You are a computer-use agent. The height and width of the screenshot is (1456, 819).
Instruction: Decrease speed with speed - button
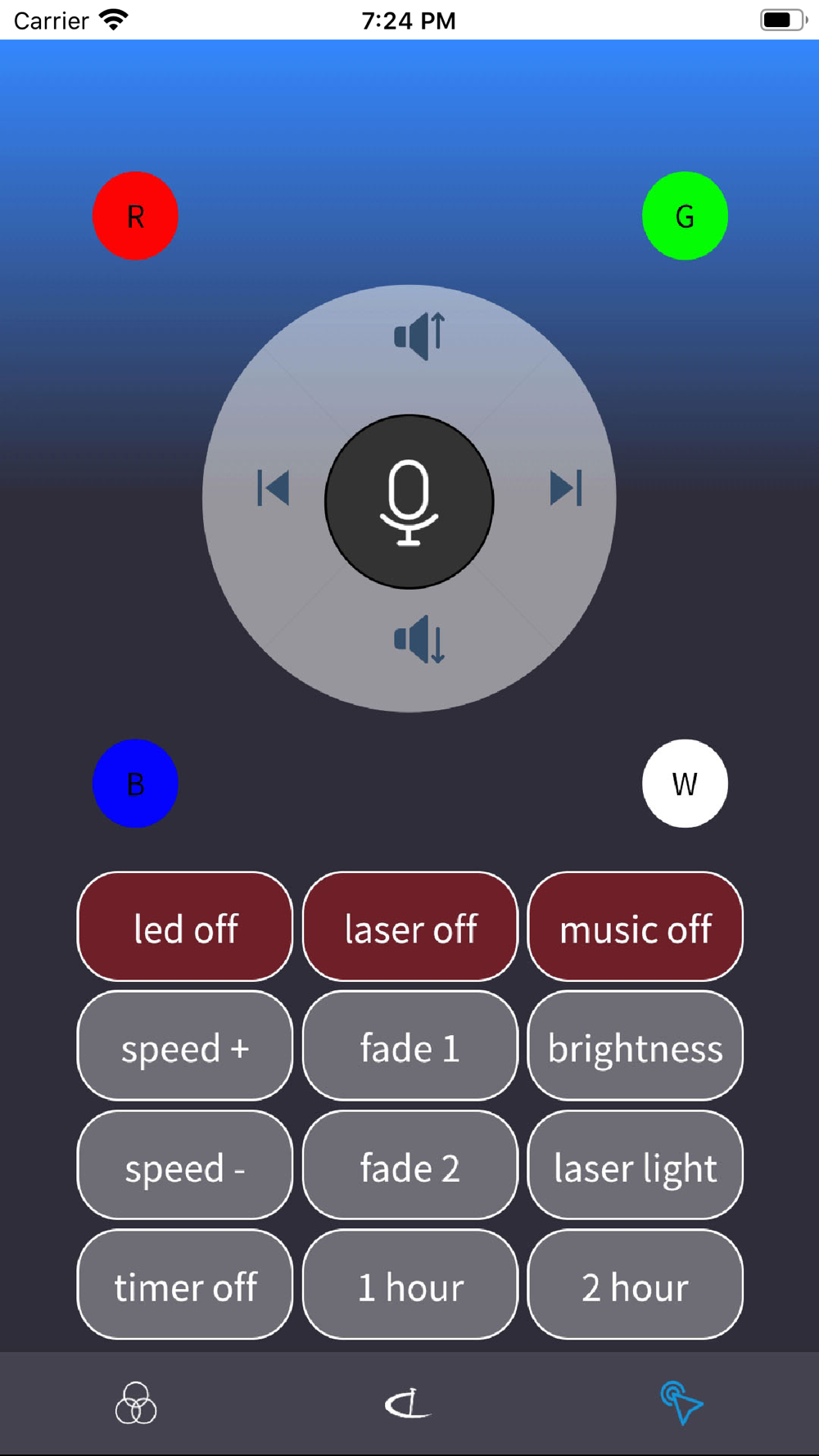[185, 1167]
